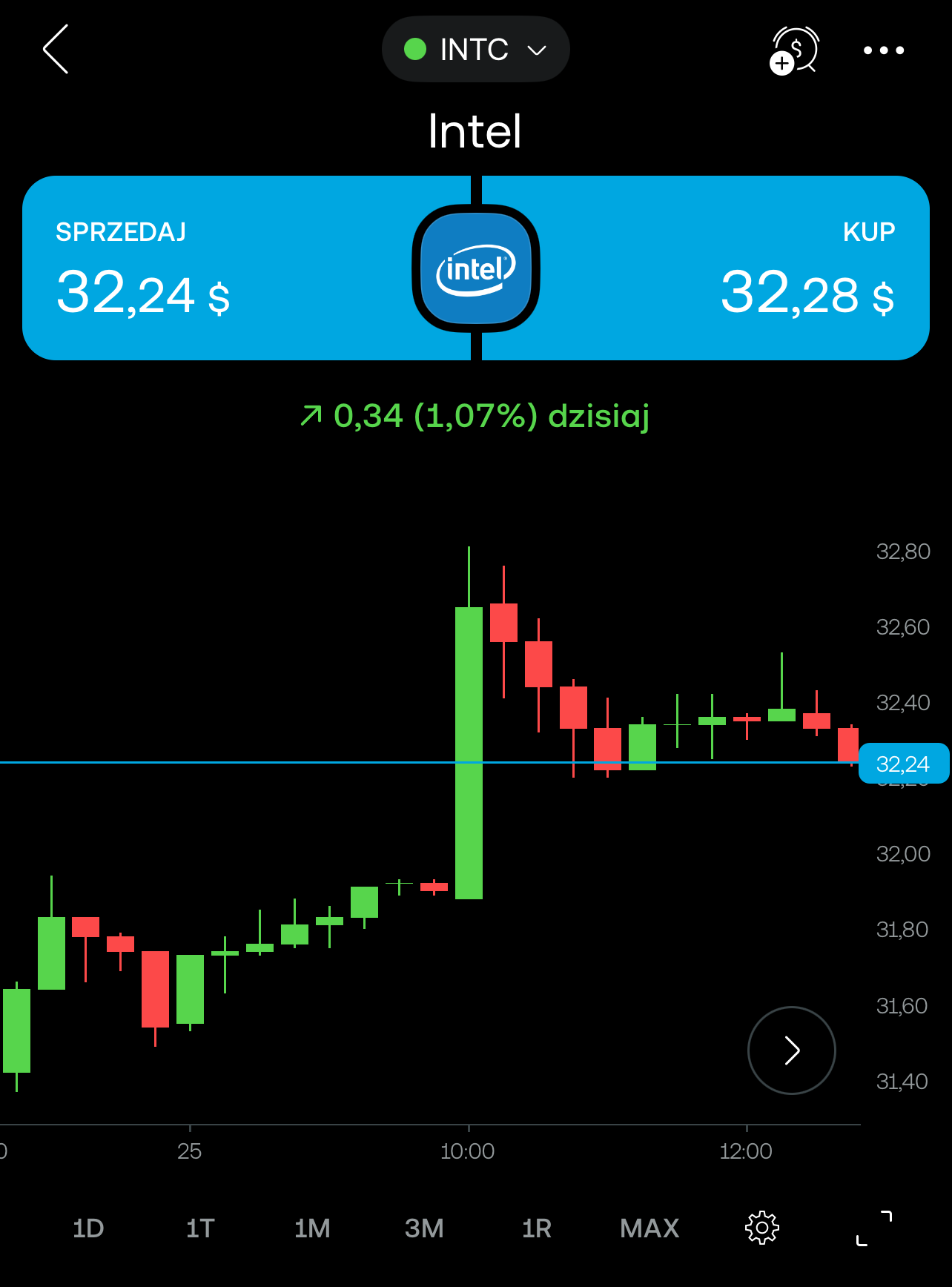Screen dimensions: 952x1287
Task: Open the price alert icon
Action: click(x=794, y=50)
